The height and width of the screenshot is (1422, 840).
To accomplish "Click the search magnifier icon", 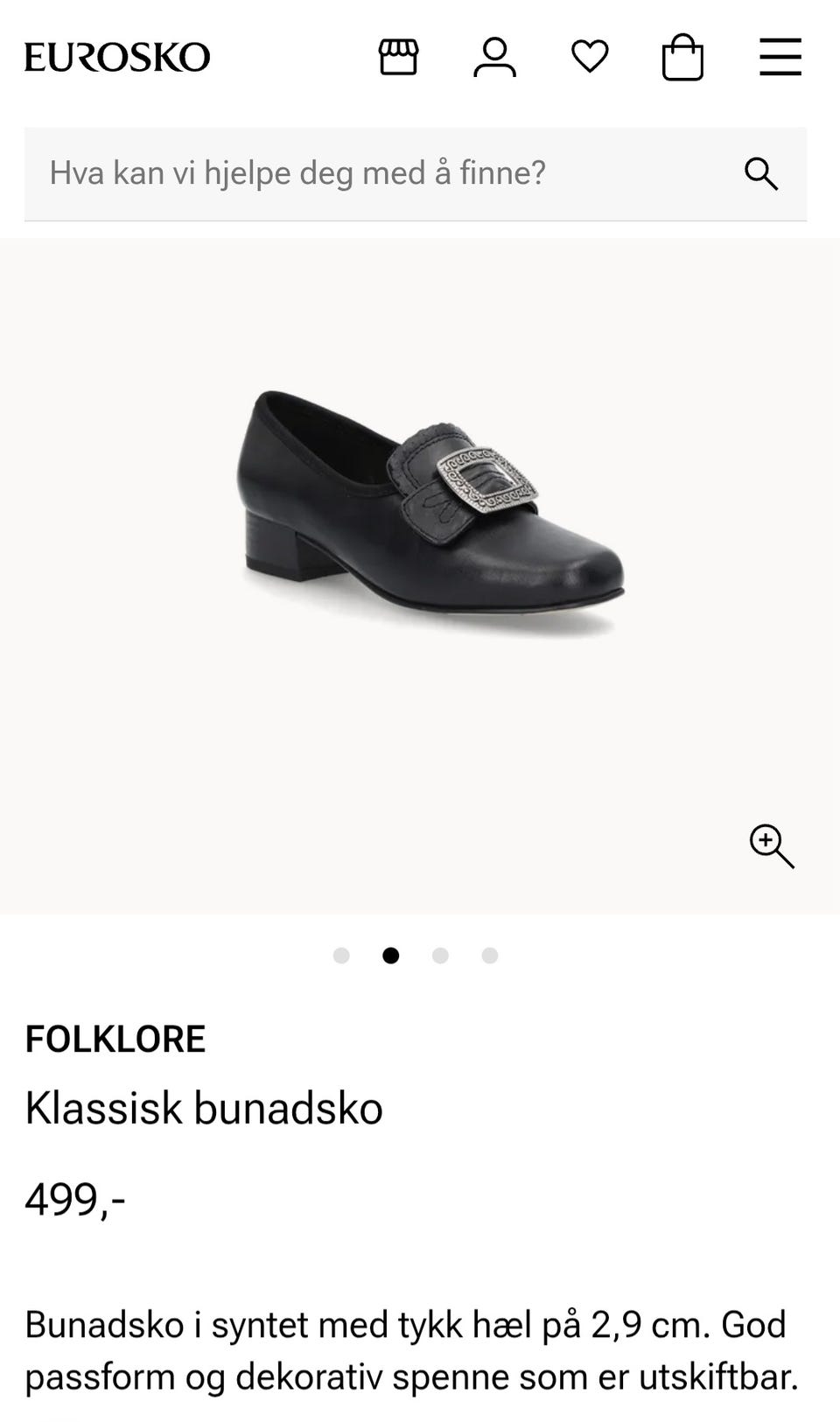I will click(x=763, y=173).
